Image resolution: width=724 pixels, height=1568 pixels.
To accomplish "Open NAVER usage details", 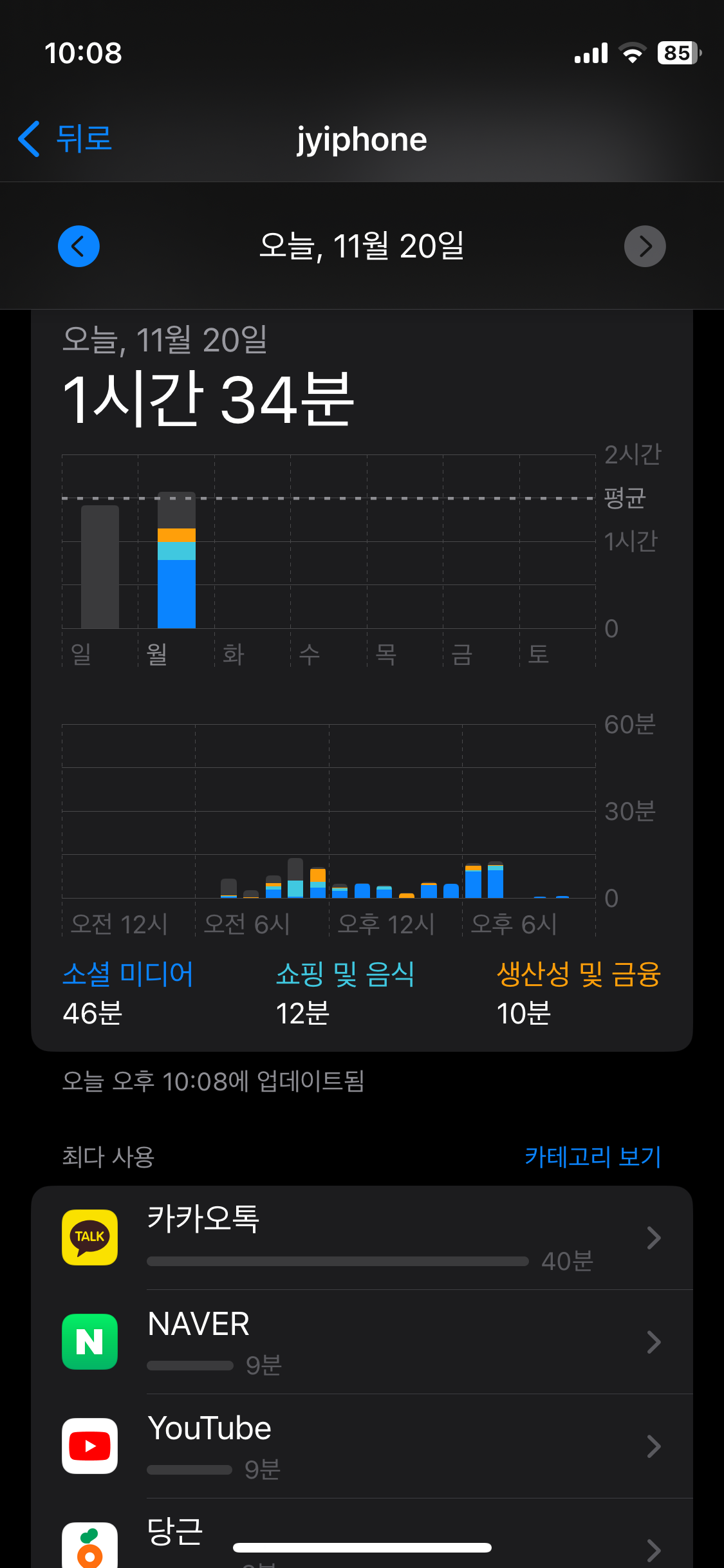I will point(362,1342).
